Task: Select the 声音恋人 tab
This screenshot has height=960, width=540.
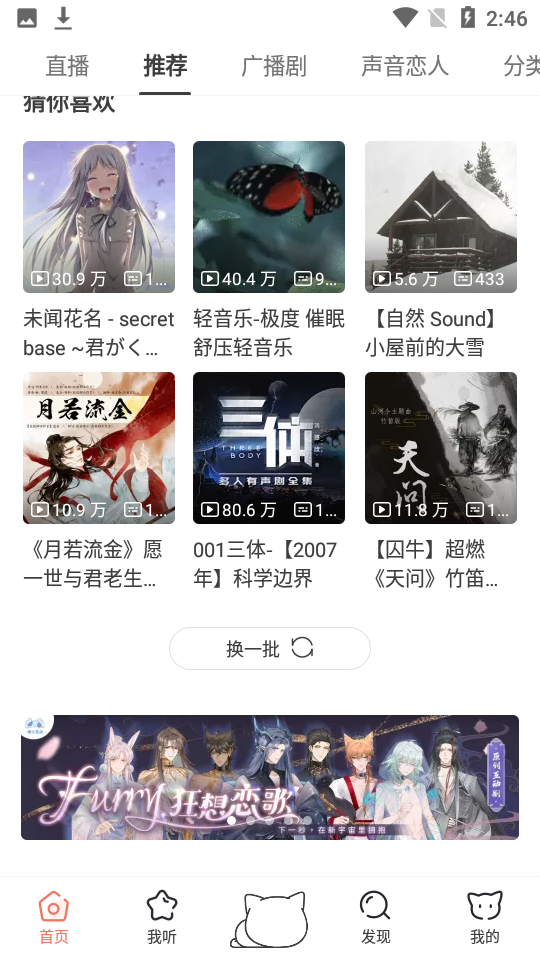Action: click(x=405, y=66)
